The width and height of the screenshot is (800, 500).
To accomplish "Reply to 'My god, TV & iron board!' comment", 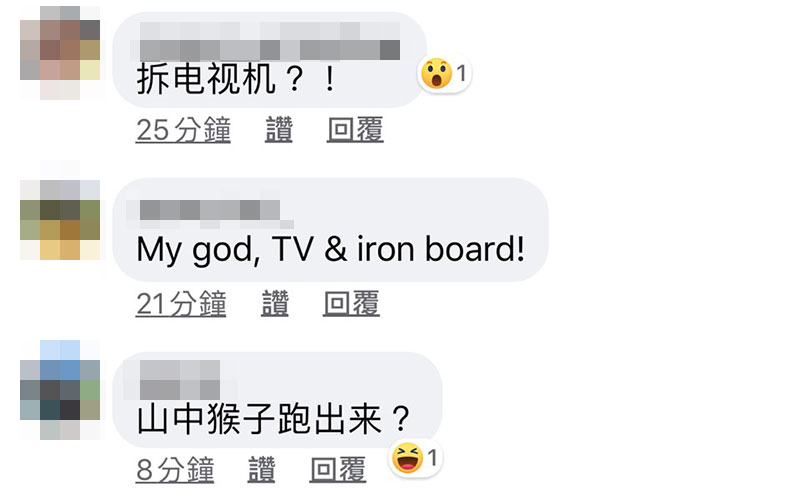I will 351,304.
